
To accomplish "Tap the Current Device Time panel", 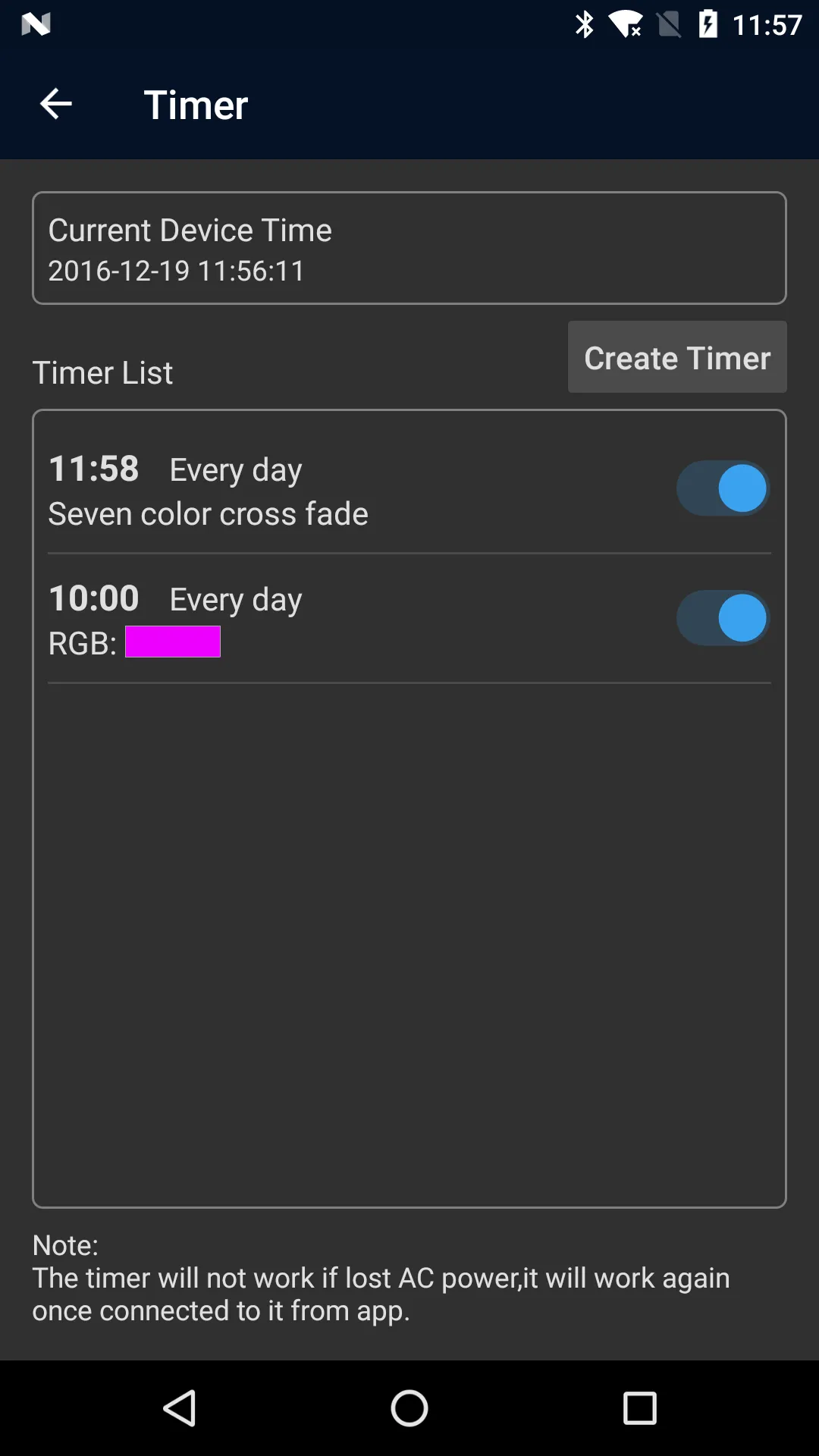I will [x=409, y=248].
